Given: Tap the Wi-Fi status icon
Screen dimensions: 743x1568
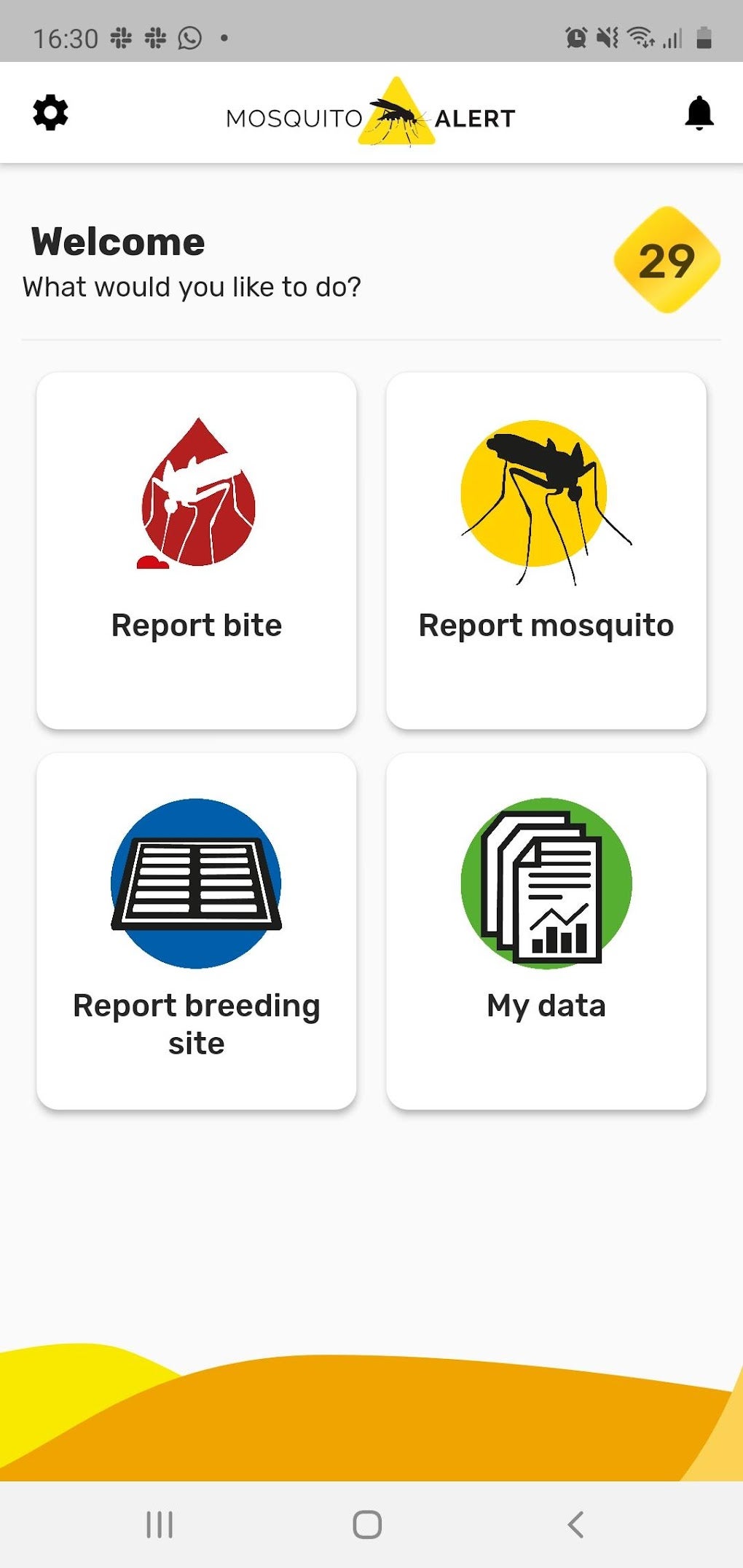Looking at the screenshot, I should [x=640, y=38].
